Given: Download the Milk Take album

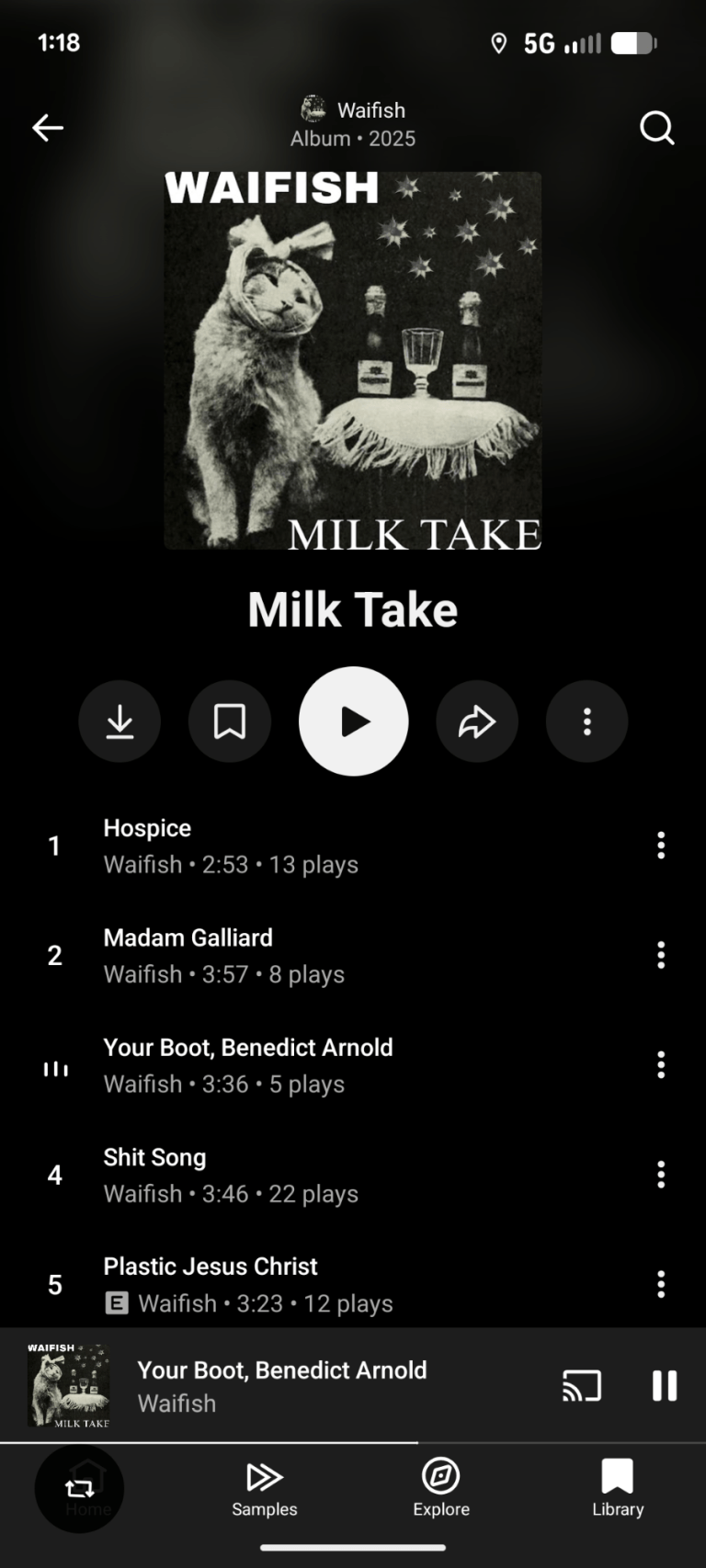Looking at the screenshot, I should pyautogui.click(x=120, y=722).
